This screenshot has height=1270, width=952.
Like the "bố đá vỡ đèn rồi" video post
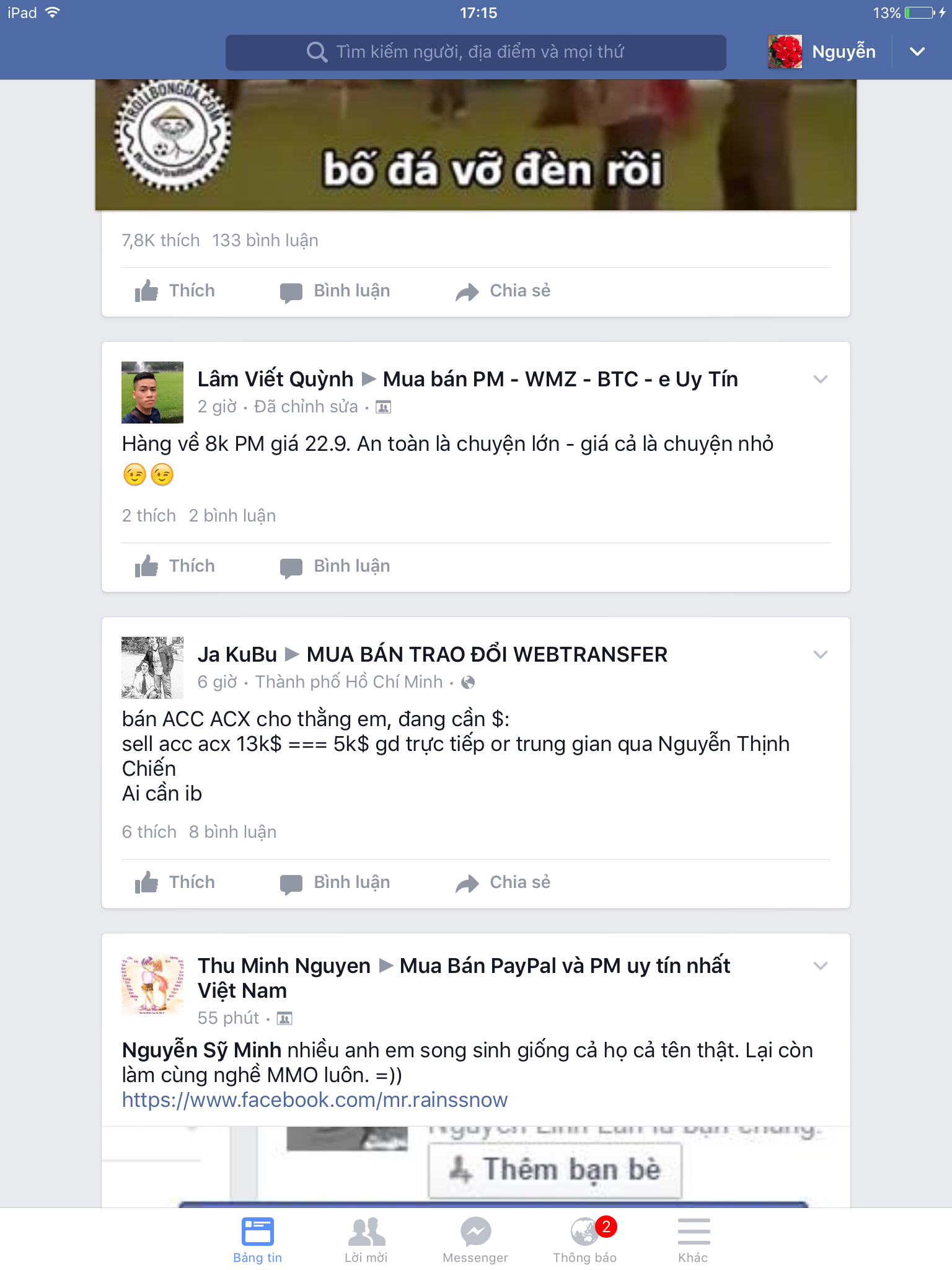coord(175,291)
